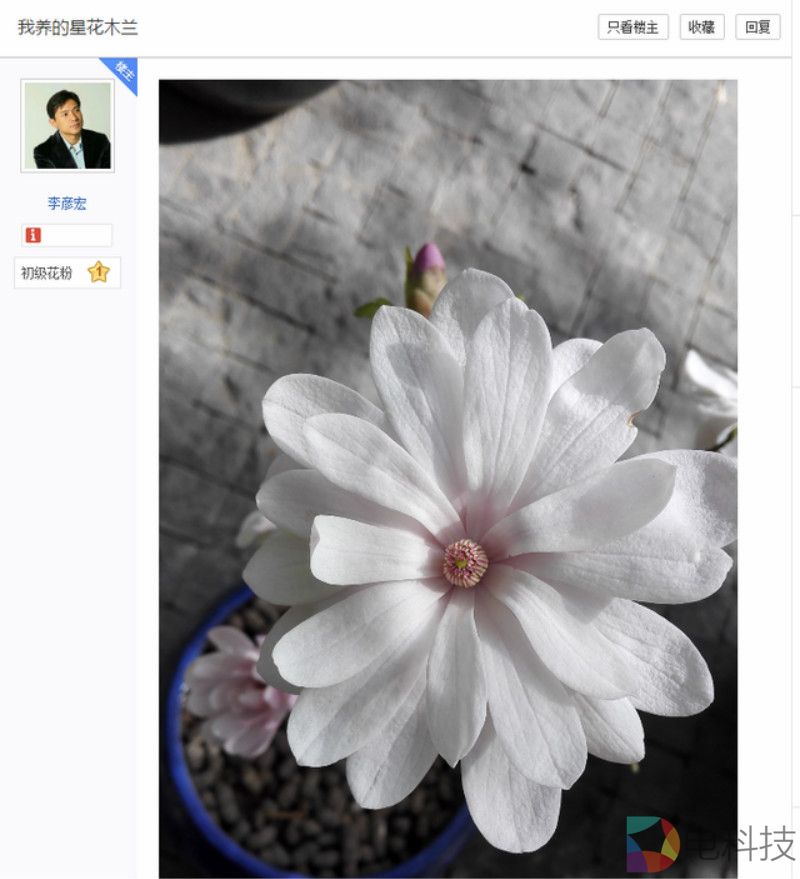Visit the 李彦宏 user profile link
Viewport: 800px width, 879px height.
[x=67, y=203]
